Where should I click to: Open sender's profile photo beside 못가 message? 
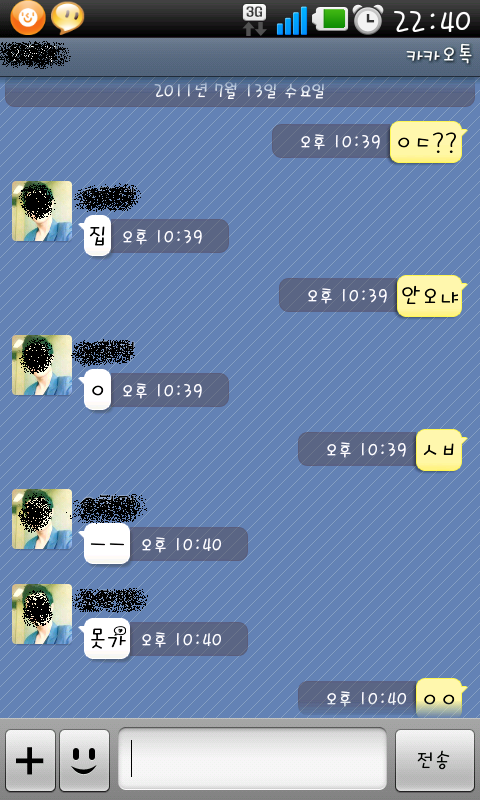pos(42,614)
